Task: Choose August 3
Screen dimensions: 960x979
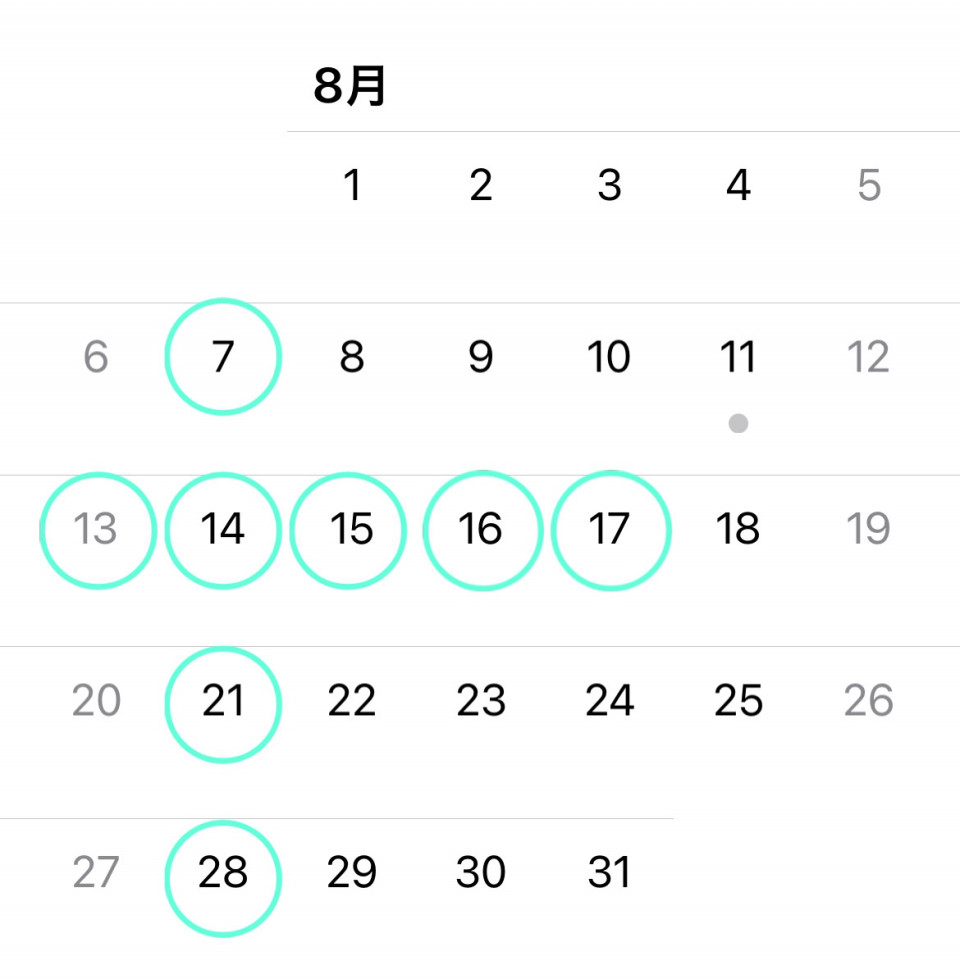Action: [610, 185]
